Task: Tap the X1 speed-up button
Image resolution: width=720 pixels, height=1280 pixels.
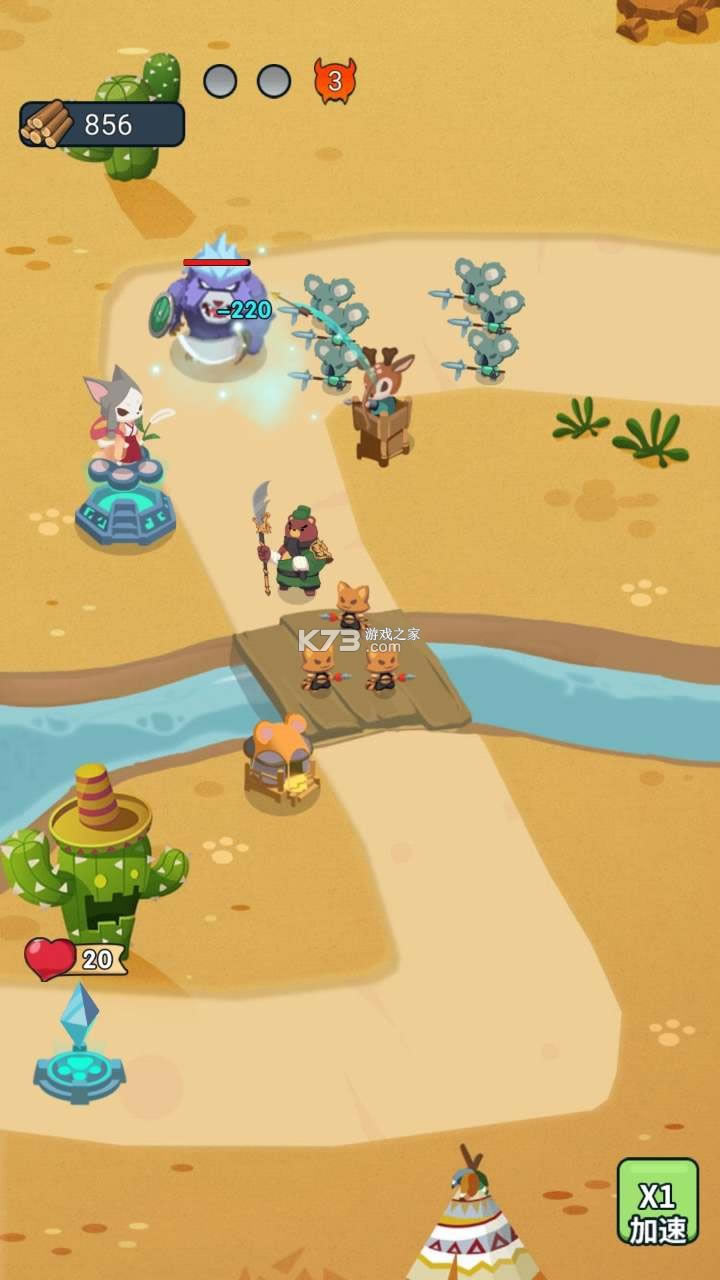Action: (x=657, y=1201)
